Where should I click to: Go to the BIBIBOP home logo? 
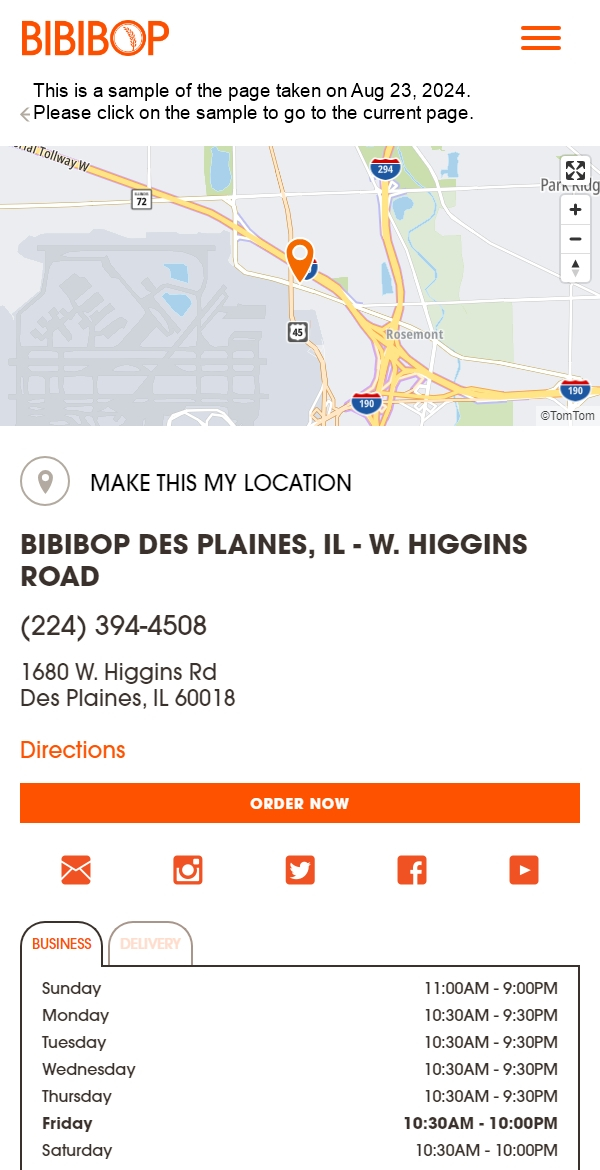click(x=95, y=39)
